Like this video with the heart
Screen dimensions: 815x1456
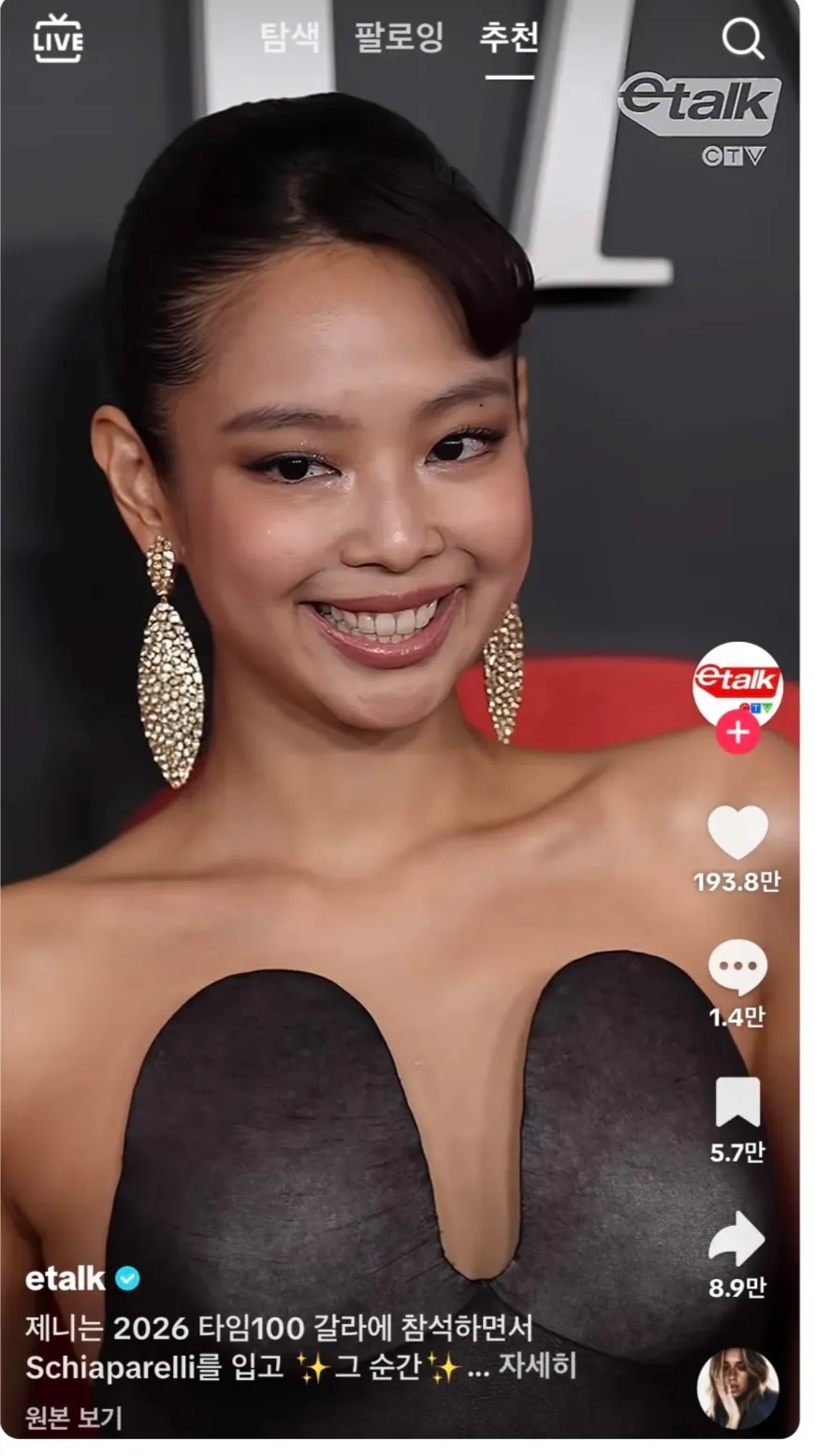(x=737, y=832)
